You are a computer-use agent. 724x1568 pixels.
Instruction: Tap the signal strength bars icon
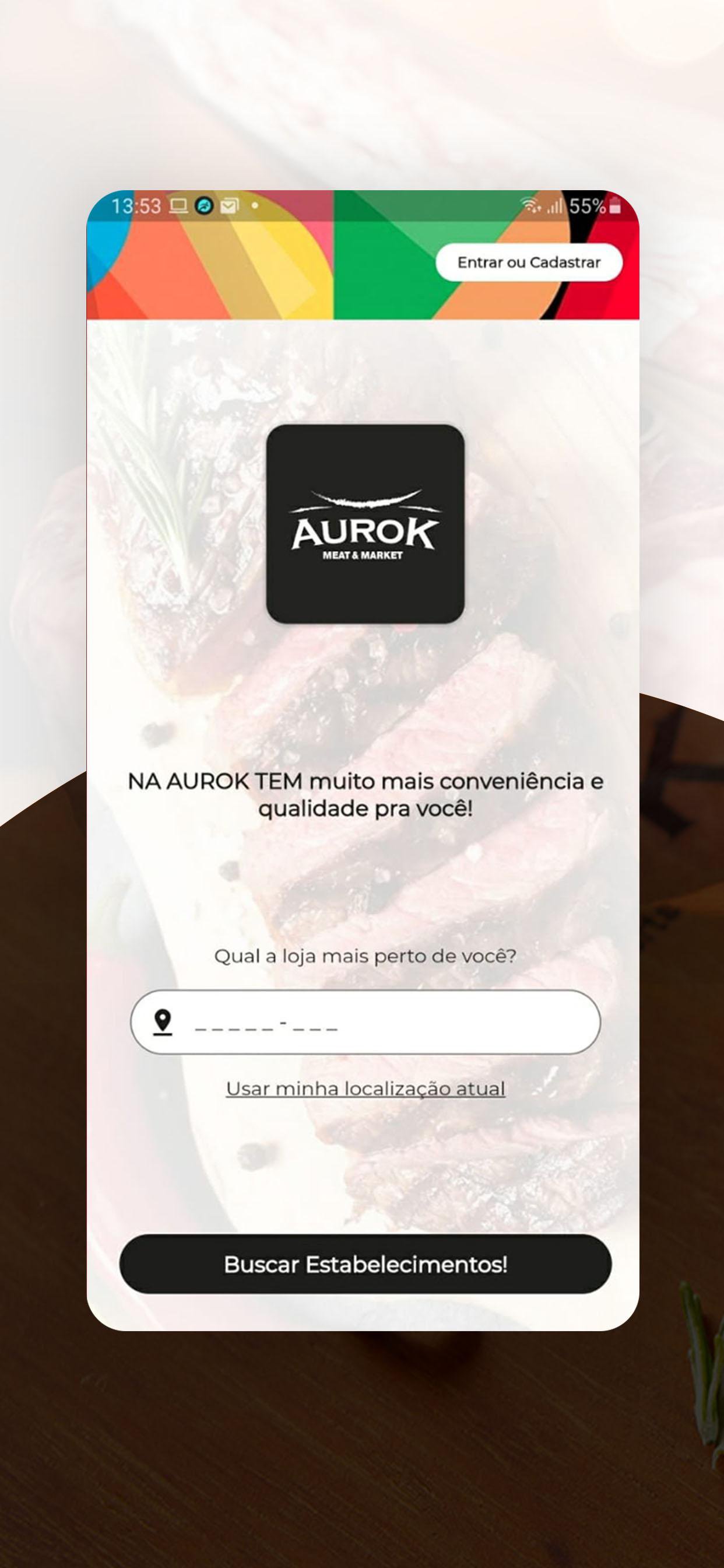tap(556, 208)
